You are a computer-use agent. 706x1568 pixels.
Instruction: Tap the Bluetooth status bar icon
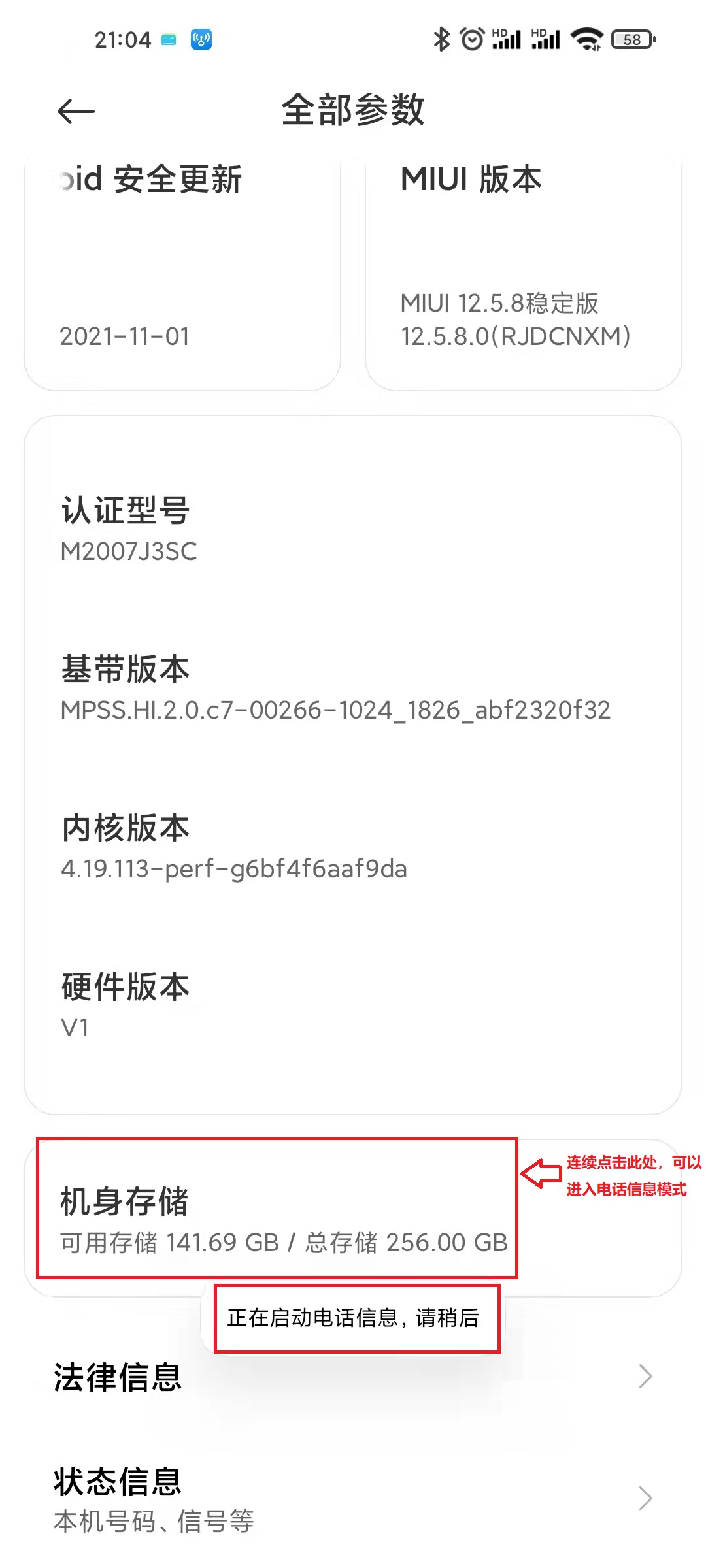pos(441,39)
